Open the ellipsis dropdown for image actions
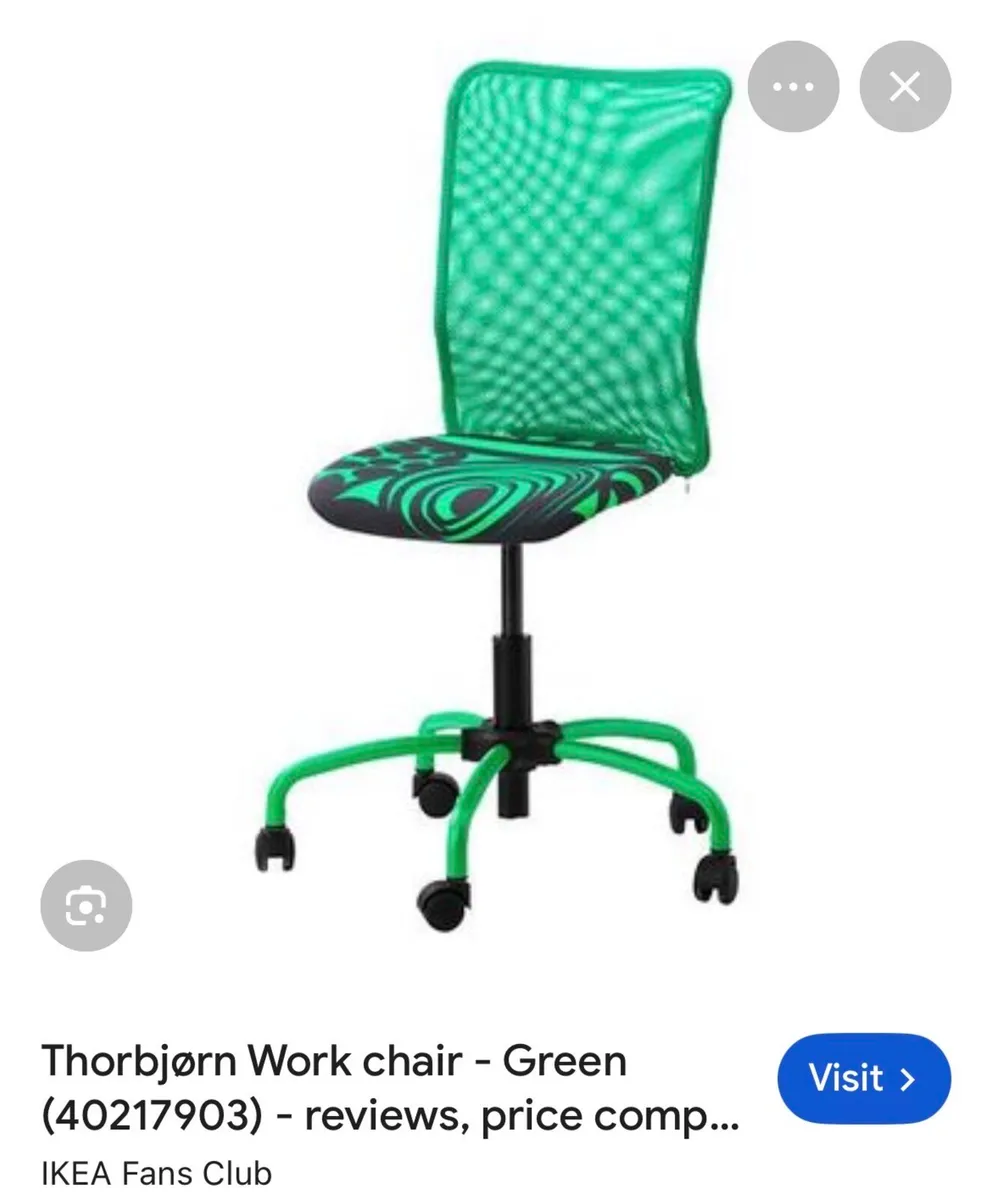Screen dimensions: 992x1200 793,85
